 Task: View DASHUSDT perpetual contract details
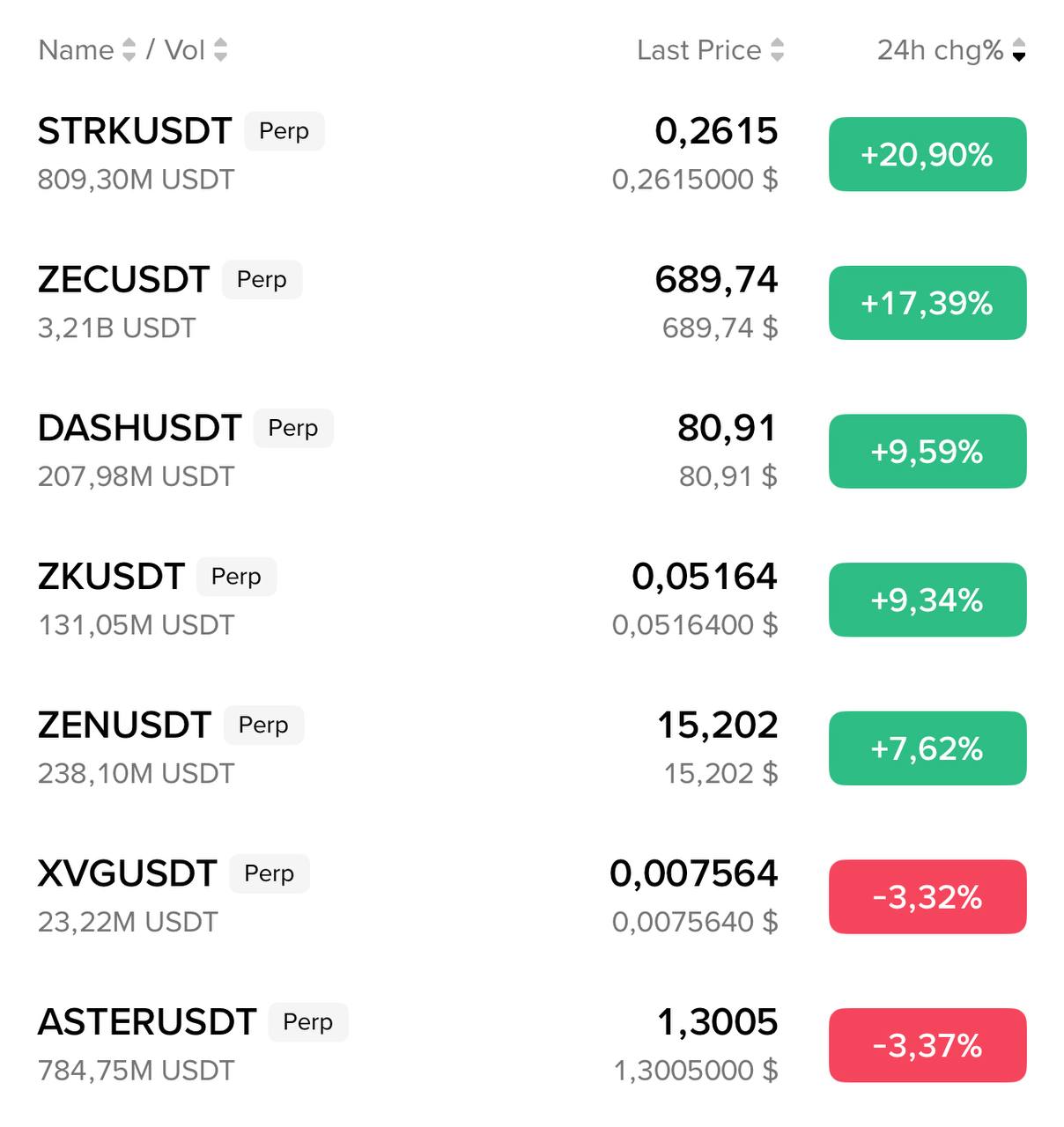point(139,429)
